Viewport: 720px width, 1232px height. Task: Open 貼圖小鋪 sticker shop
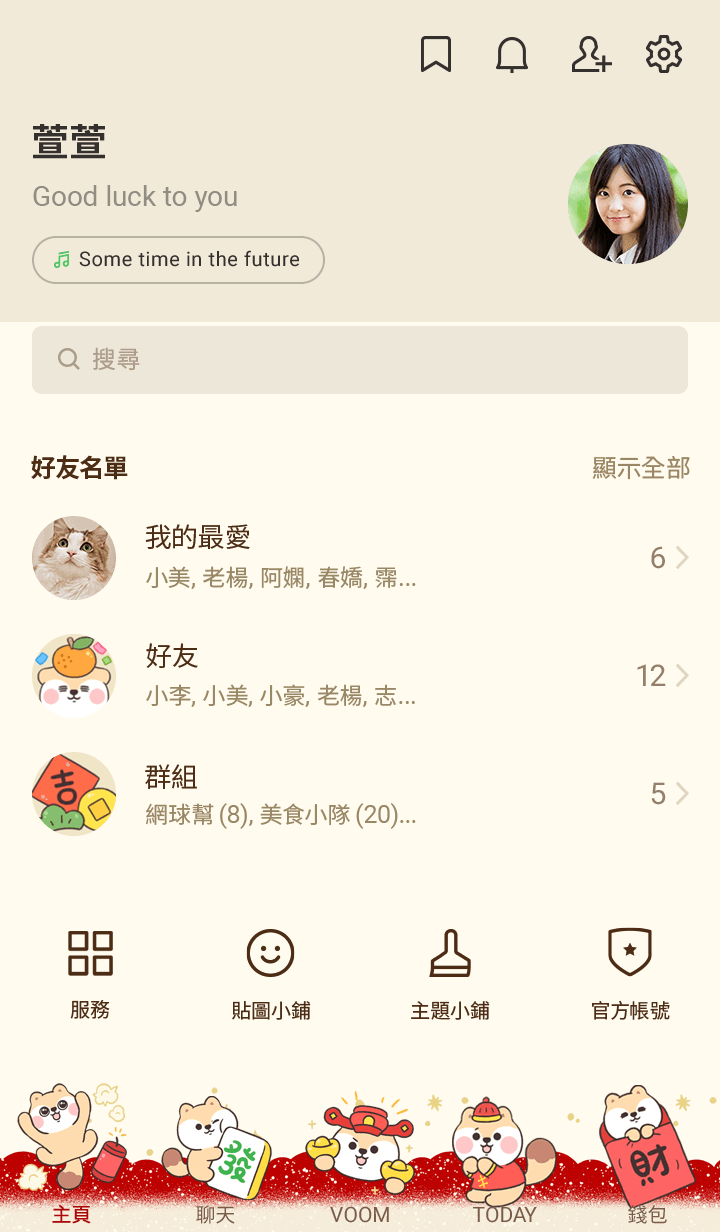[x=271, y=972]
